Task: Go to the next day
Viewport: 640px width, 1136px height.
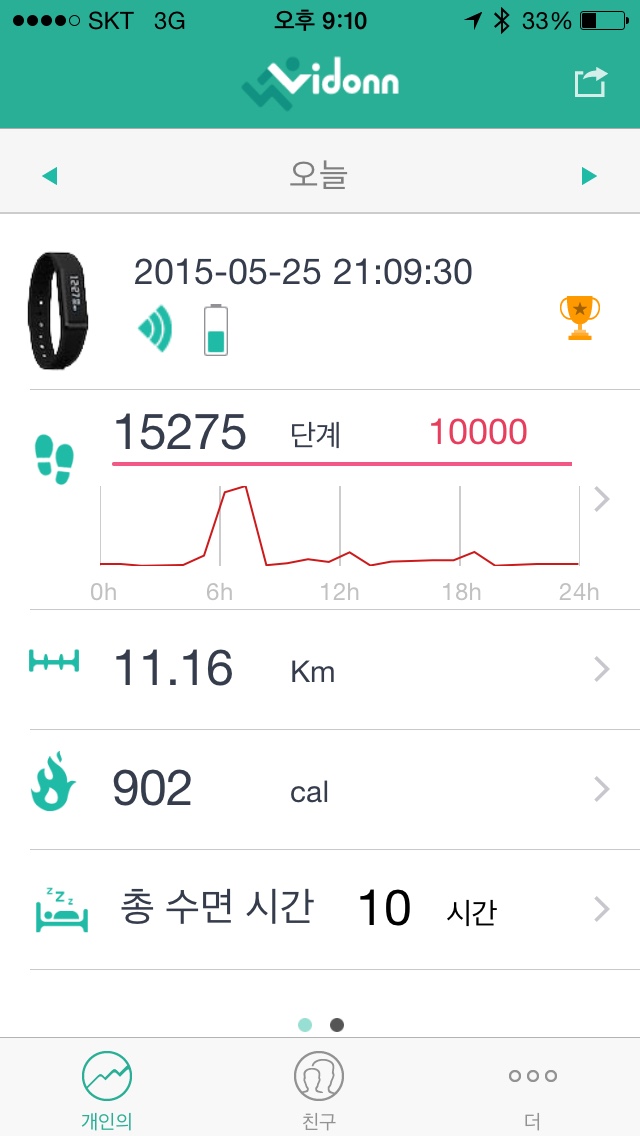Action: tap(589, 176)
